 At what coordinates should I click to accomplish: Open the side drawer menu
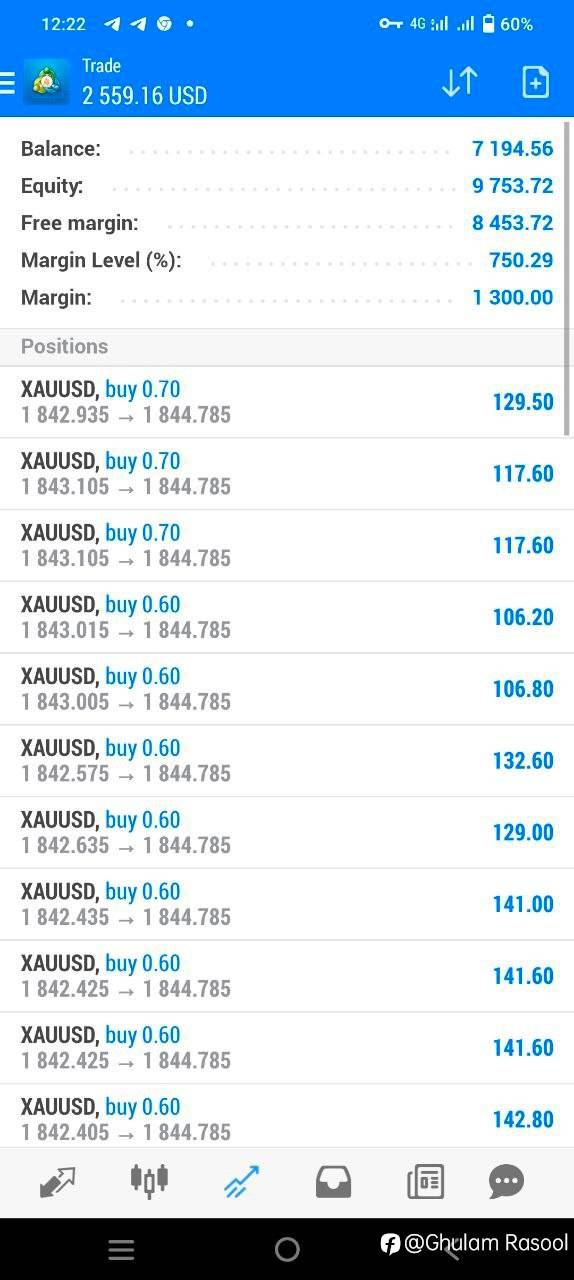tap(8, 82)
